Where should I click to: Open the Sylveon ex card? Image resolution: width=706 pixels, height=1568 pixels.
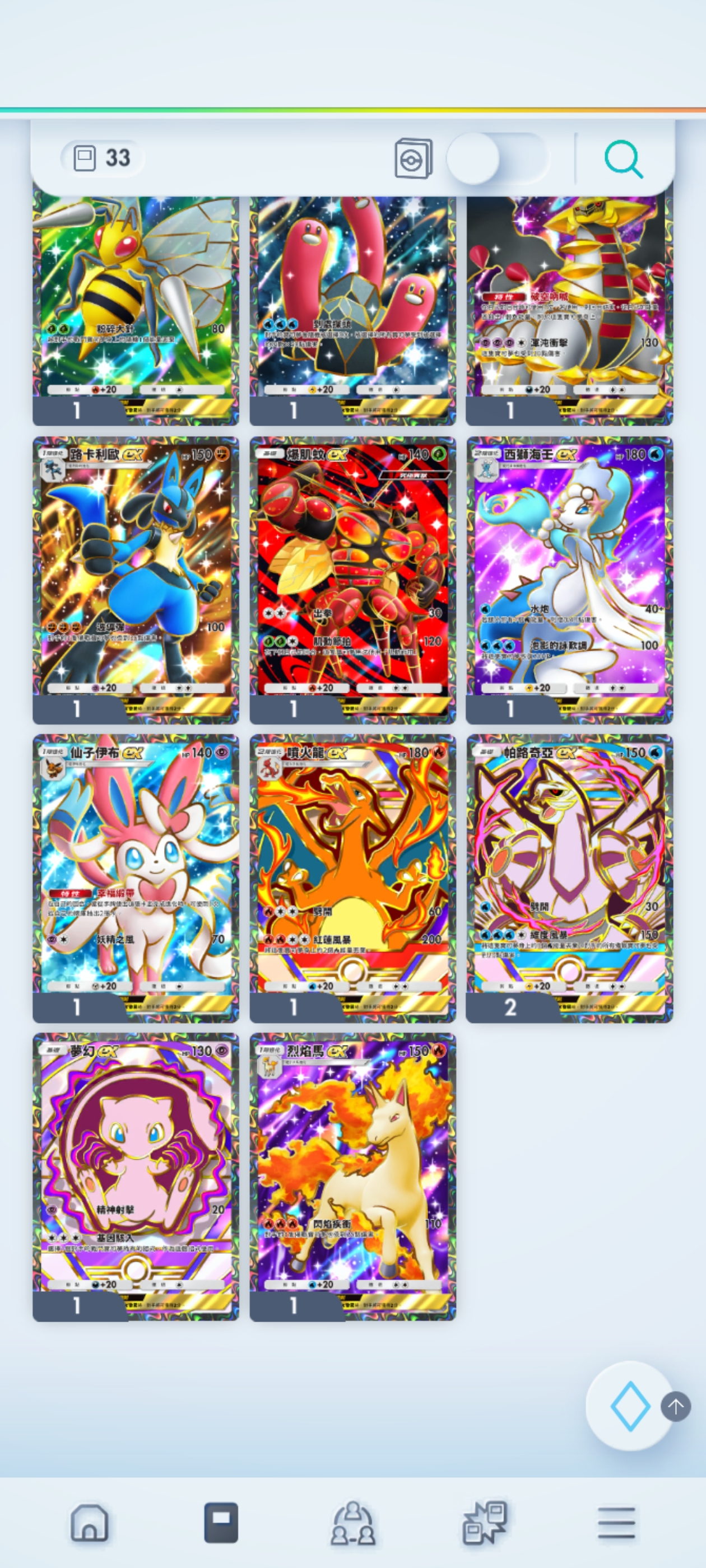point(135,870)
